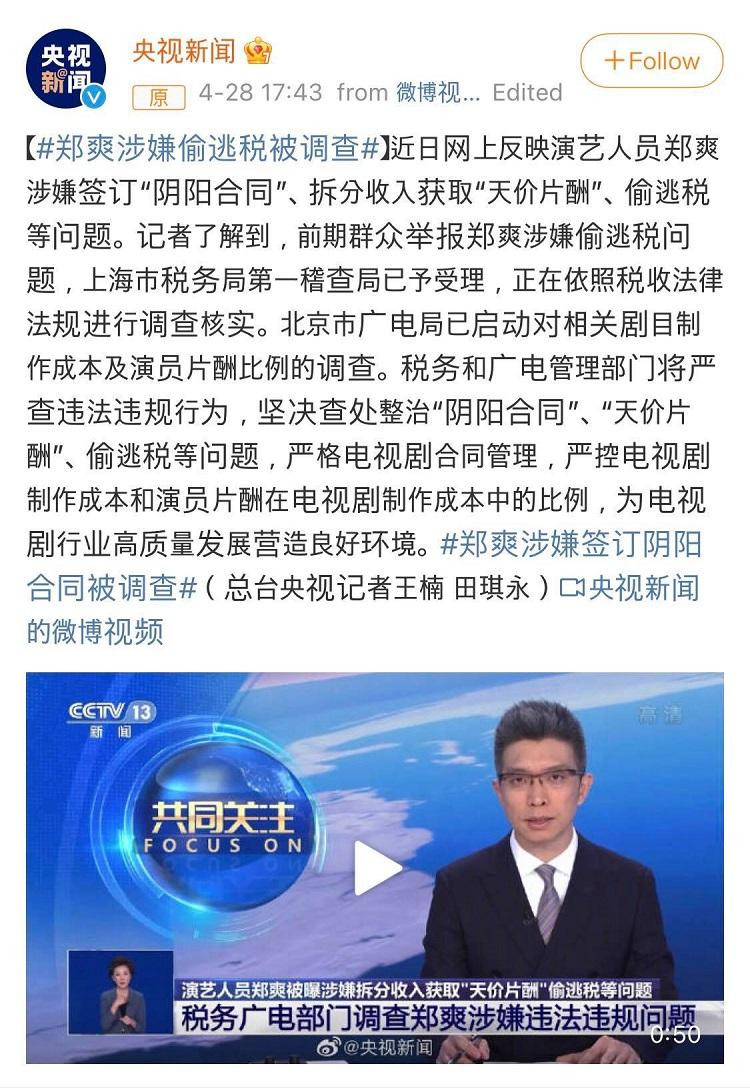Follow the 央视新闻 account
The image size is (750, 1088).
pyautogui.click(x=651, y=61)
